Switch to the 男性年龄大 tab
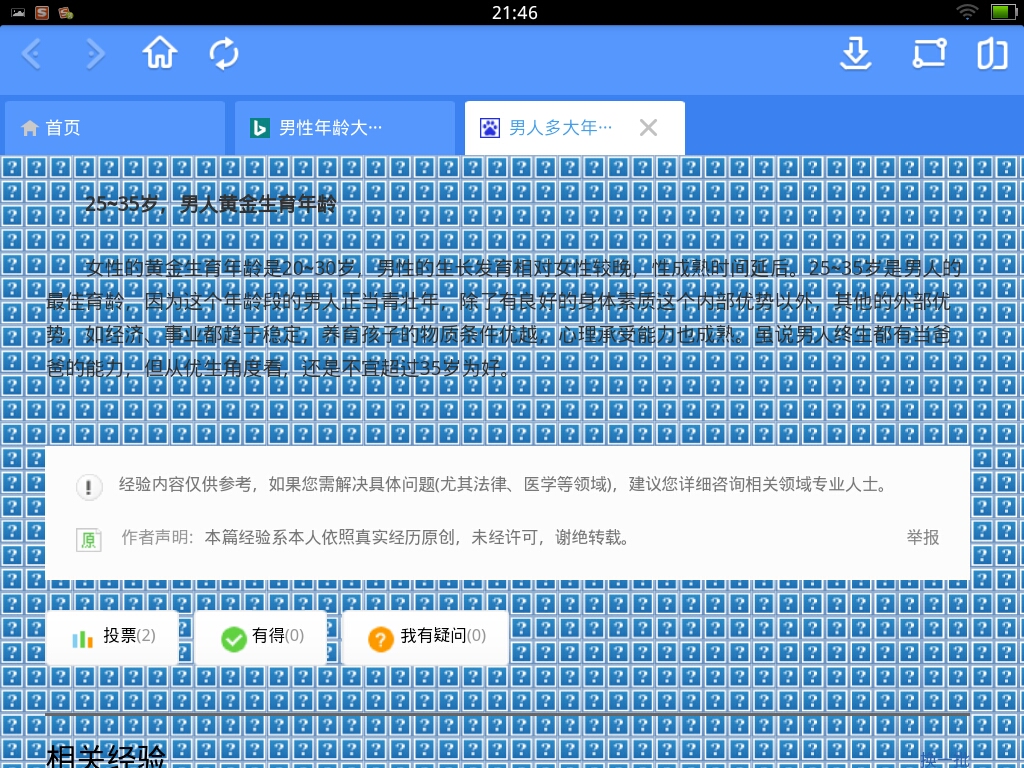Screen dimensions: 1024x768 pos(330,128)
